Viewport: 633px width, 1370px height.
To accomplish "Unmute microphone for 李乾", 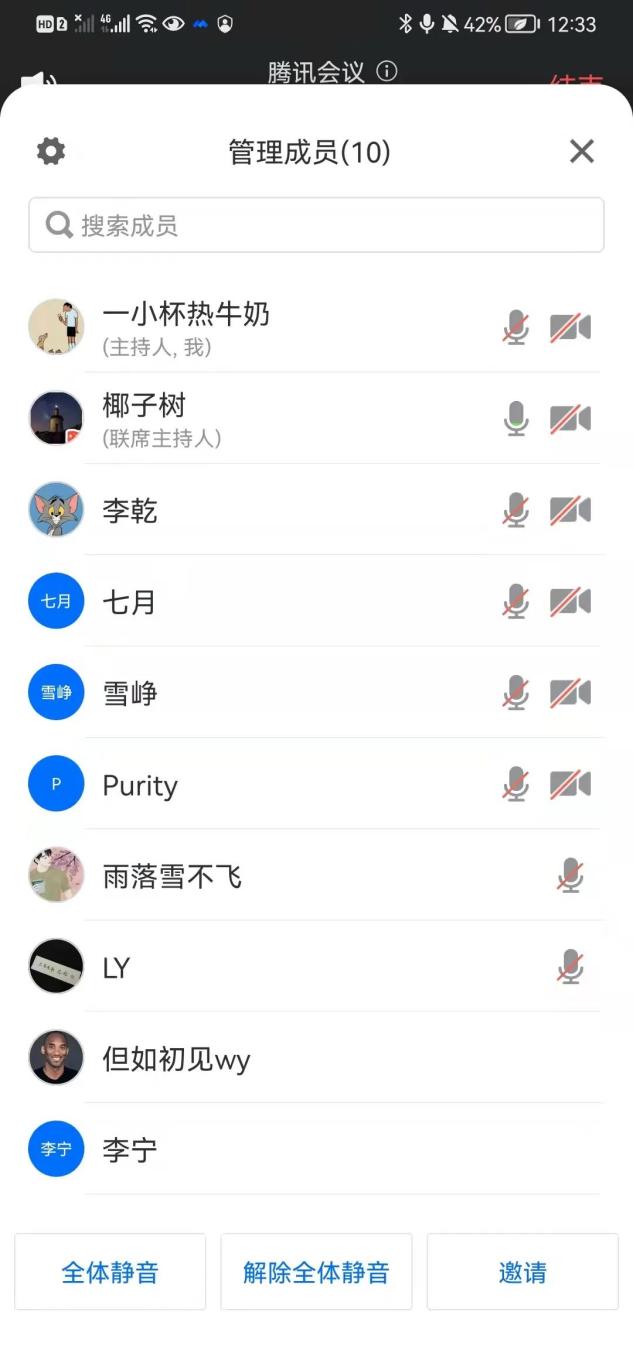I will point(516,510).
